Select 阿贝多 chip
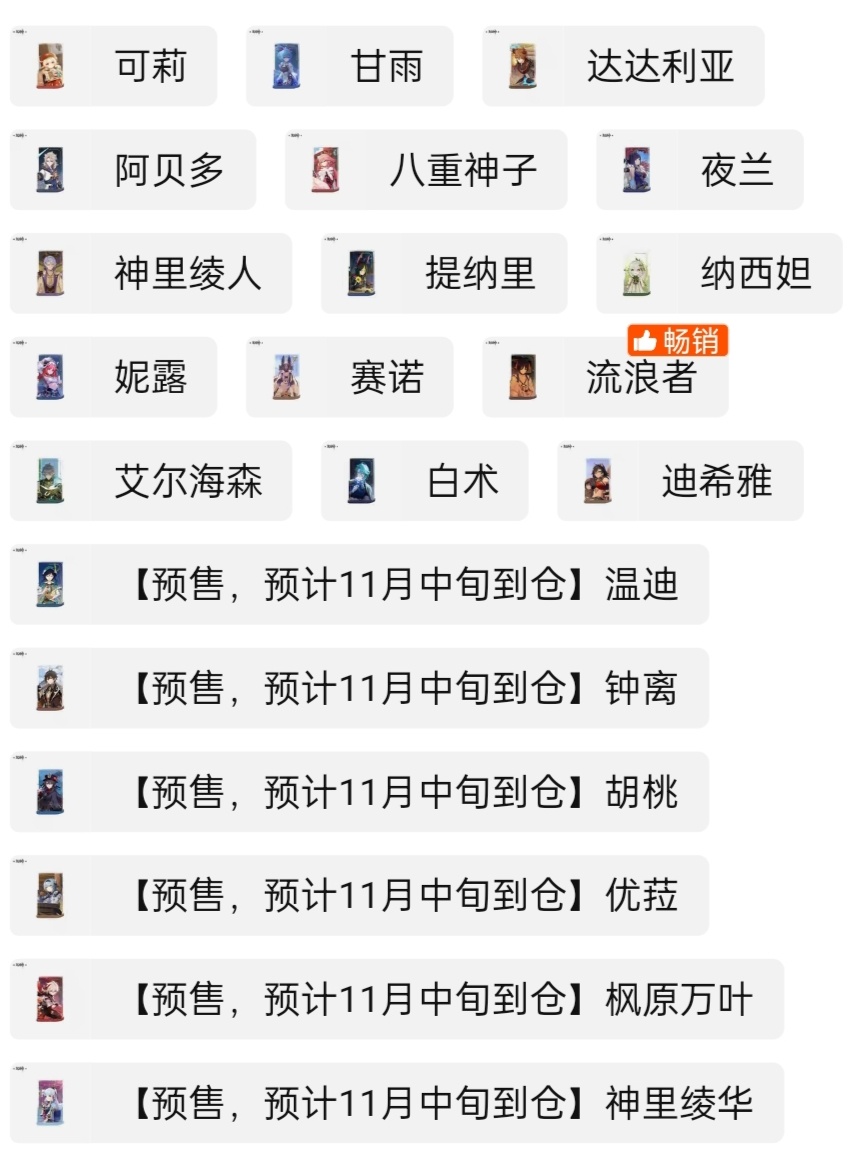Viewport: 848px width, 1151px height. click(x=132, y=170)
